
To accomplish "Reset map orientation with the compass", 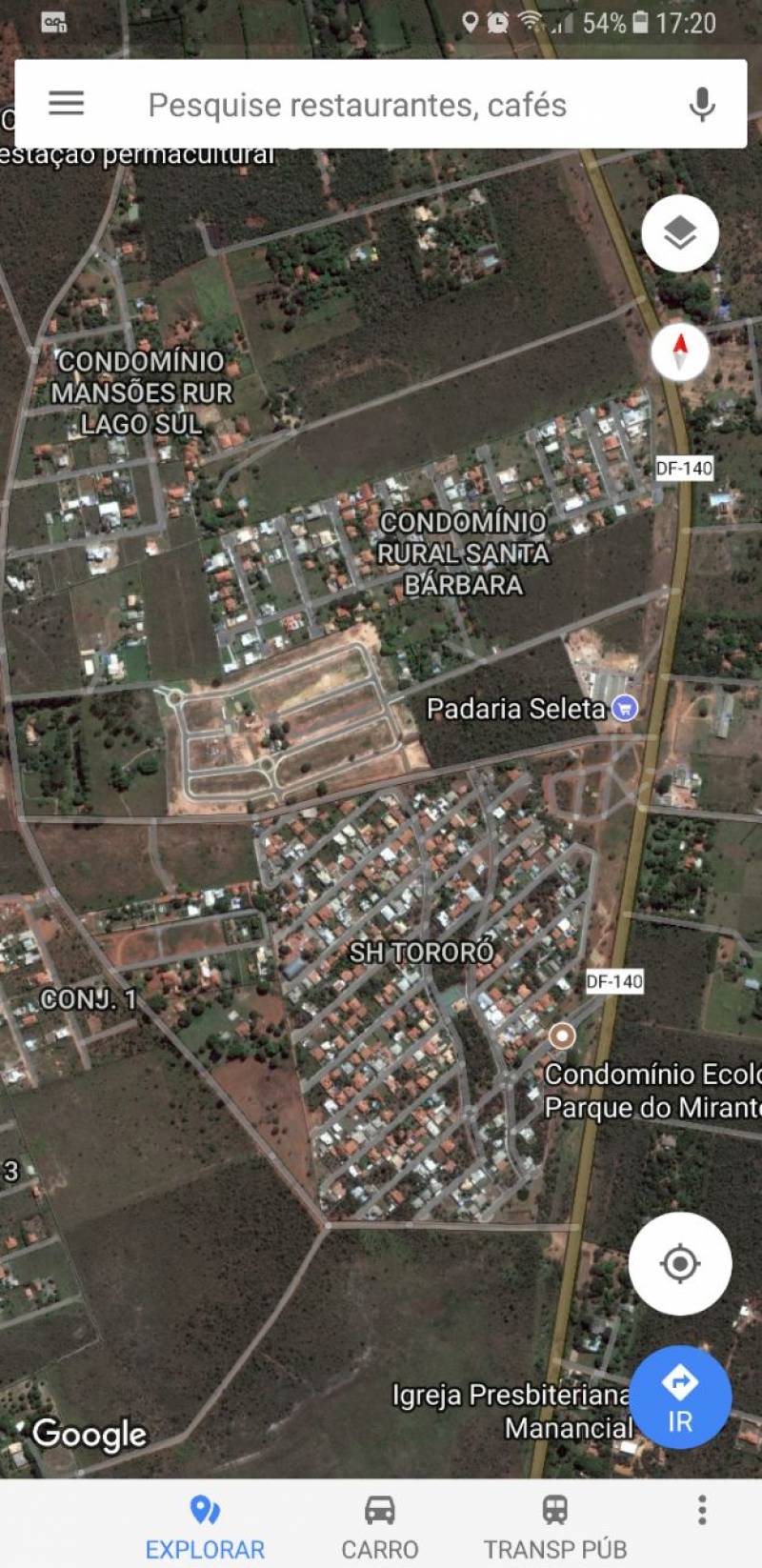I will (x=680, y=352).
